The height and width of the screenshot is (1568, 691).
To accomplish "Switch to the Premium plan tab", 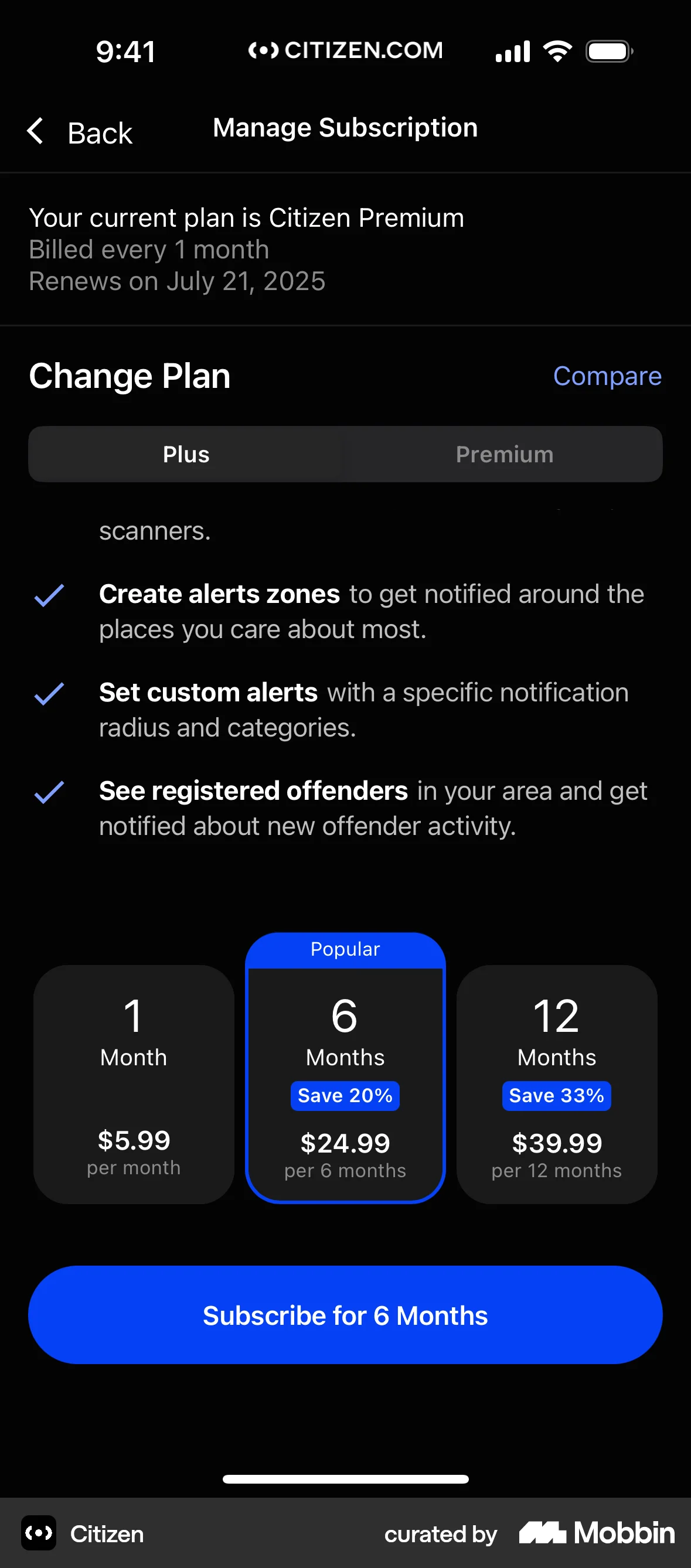I will (x=504, y=454).
